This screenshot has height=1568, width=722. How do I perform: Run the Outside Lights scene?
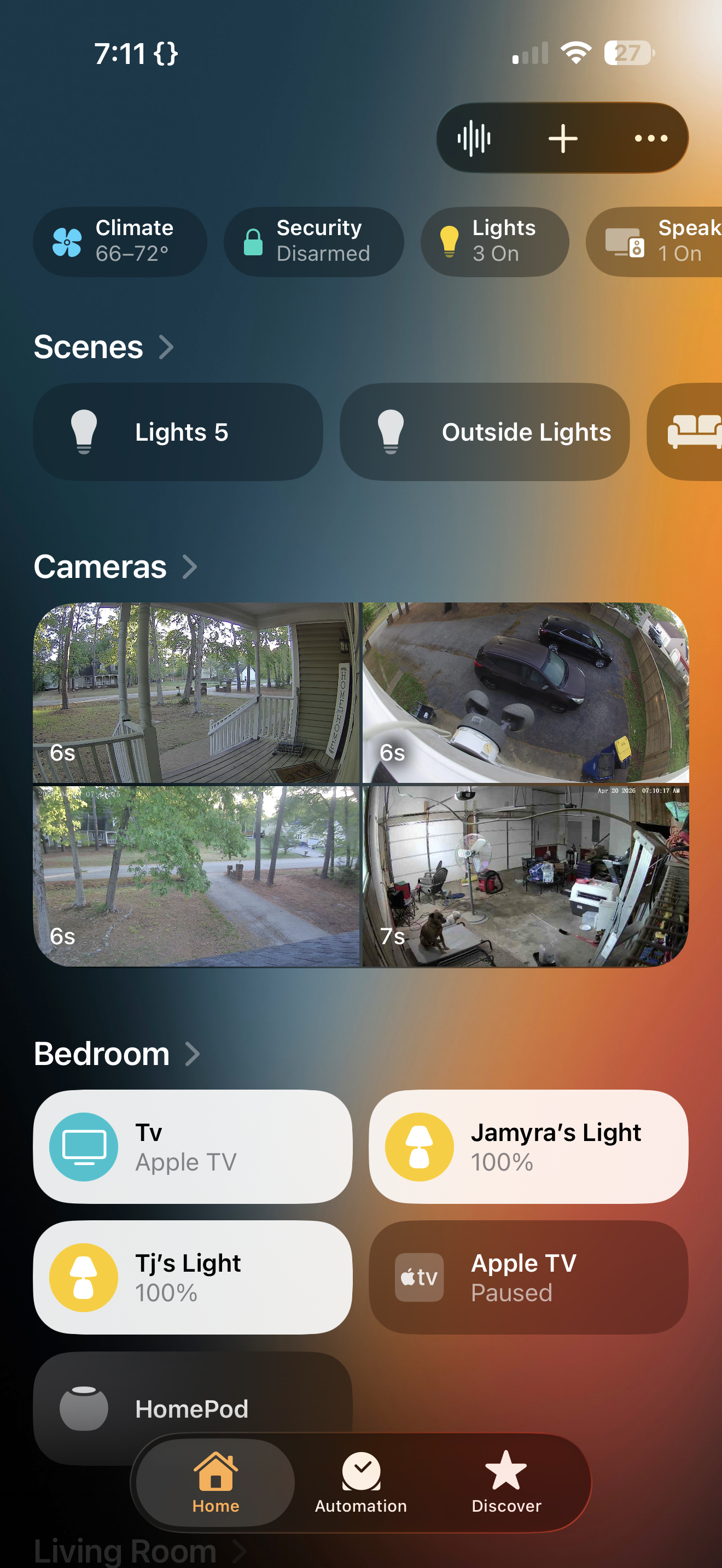[x=484, y=431]
